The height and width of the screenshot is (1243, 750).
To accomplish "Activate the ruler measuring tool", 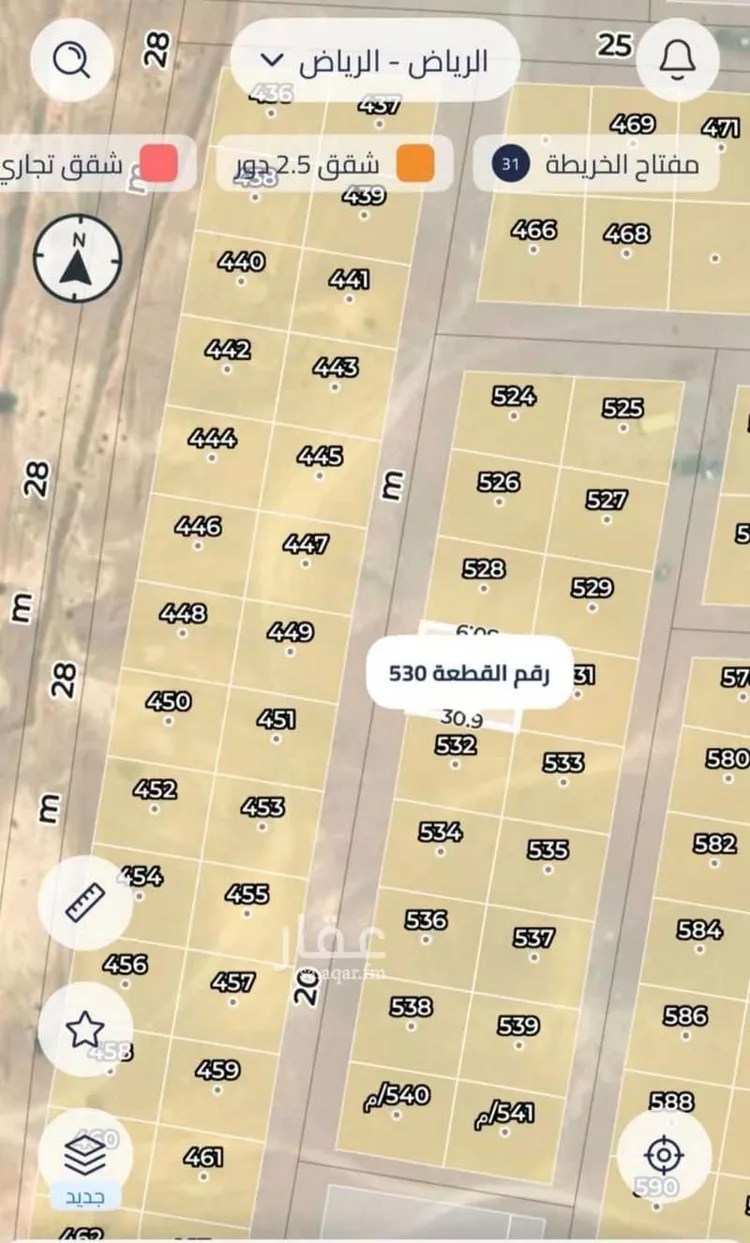I will coord(85,902).
